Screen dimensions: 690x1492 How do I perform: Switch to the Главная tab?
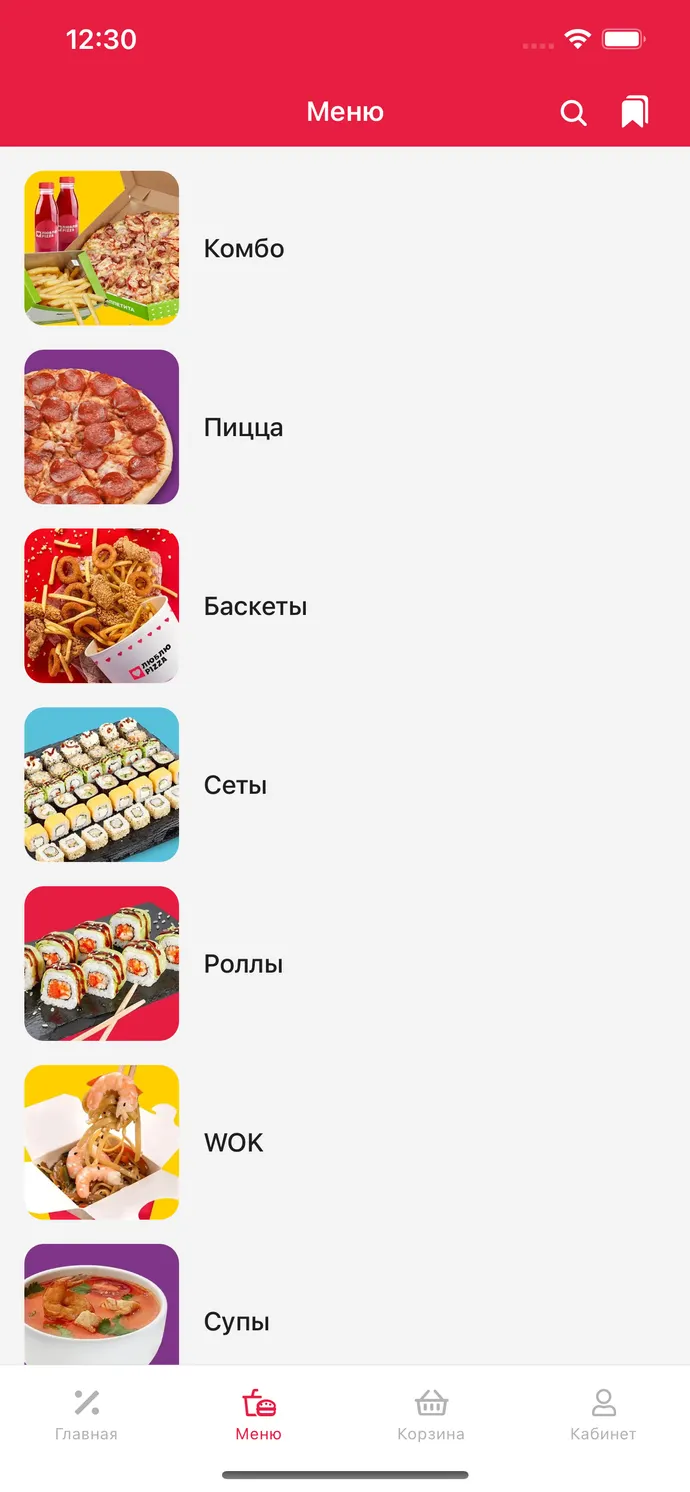point(86,1414)
